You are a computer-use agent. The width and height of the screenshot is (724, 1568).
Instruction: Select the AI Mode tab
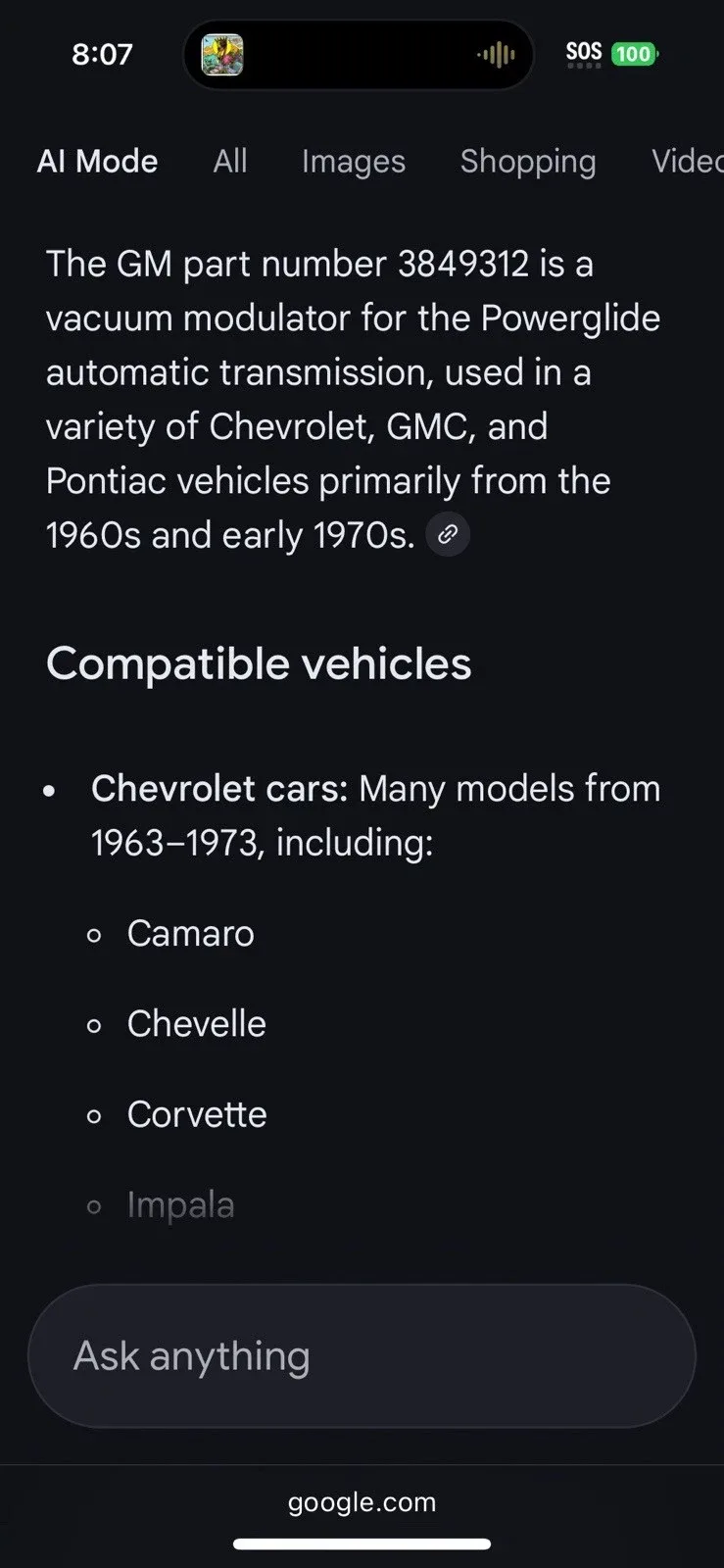tap(97, 161)
